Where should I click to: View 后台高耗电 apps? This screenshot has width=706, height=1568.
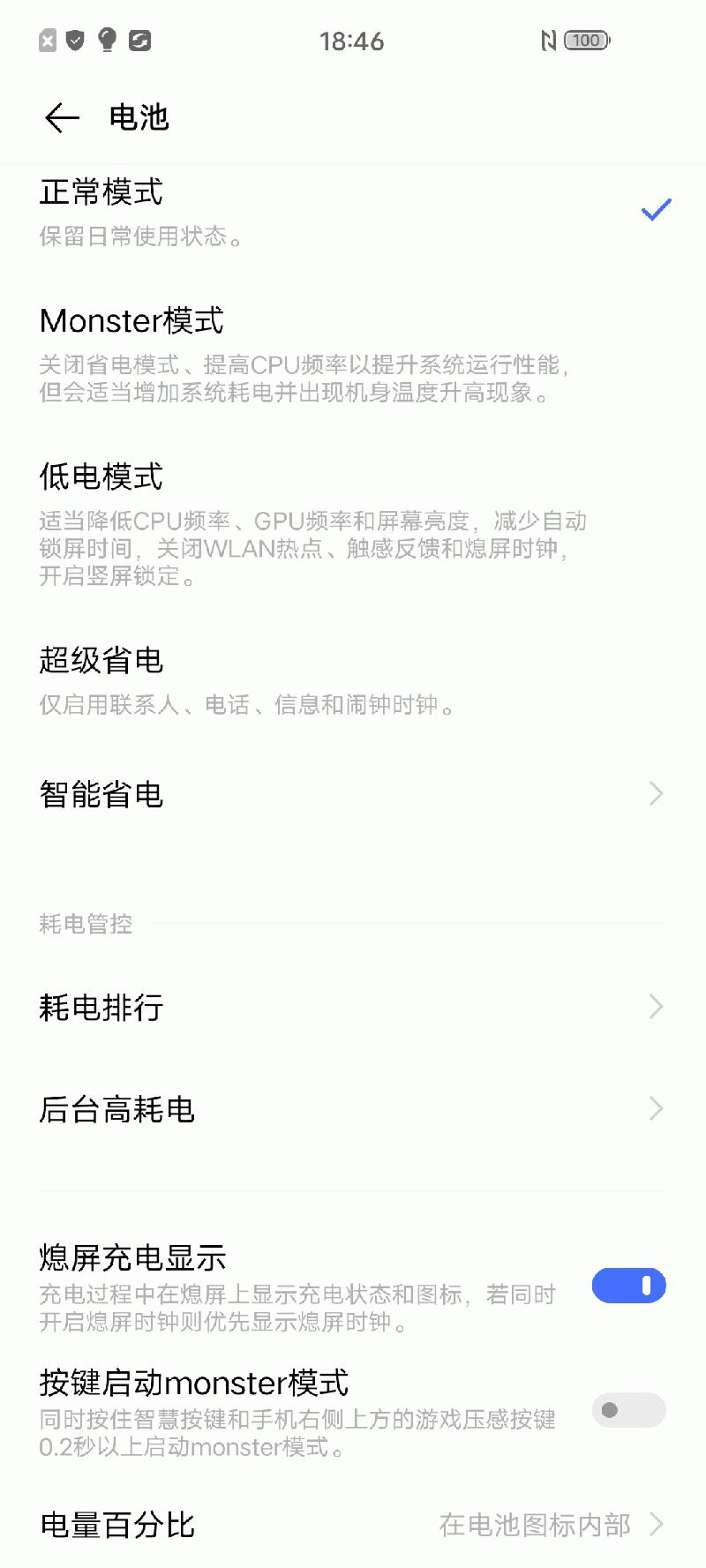[353, 1109]
